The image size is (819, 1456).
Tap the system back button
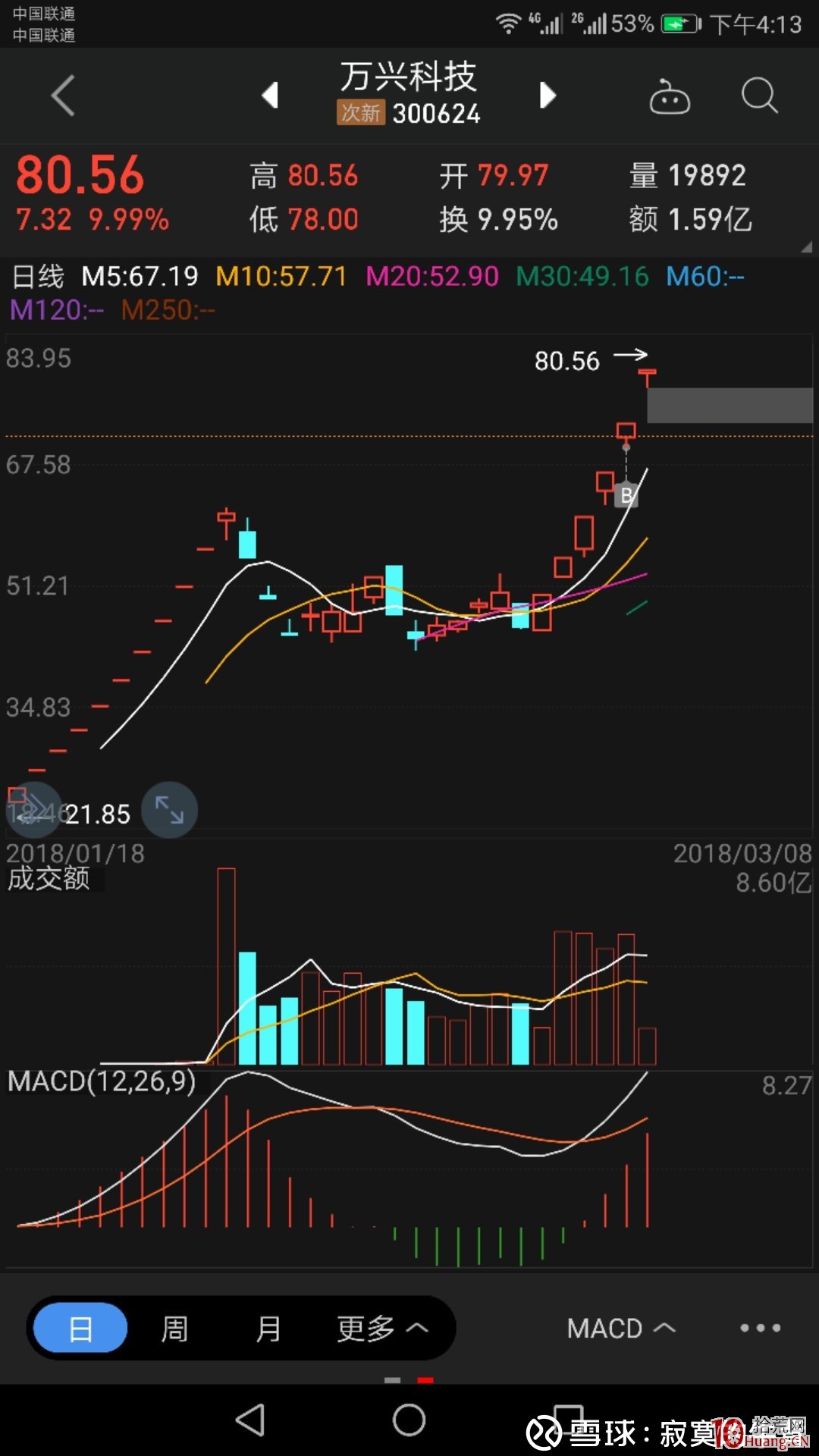tap(250, 1420)
